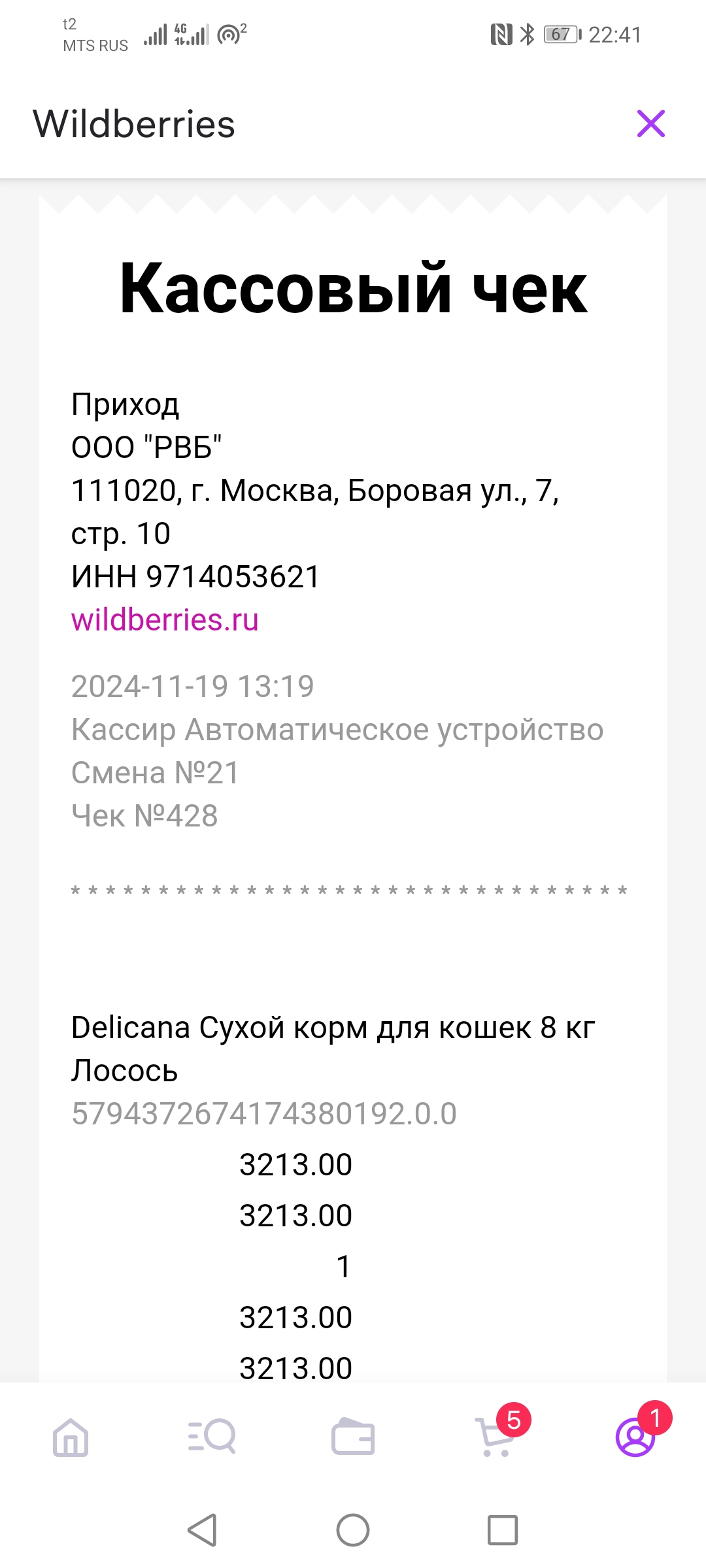The height and width of the screenshot is (1568, 706).
Task: Go to the home tab
Action: click(71, 1437)
